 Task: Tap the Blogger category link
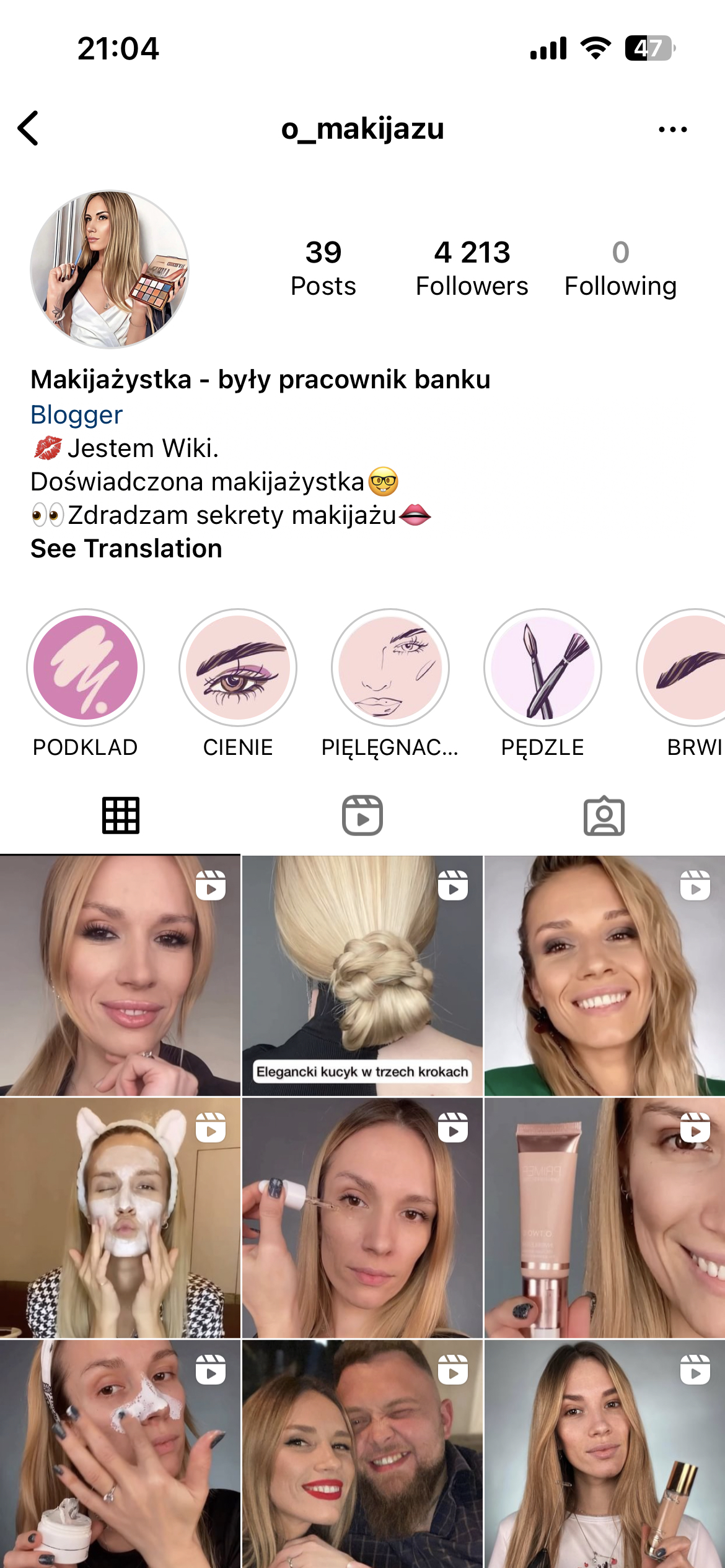(76, 414)
